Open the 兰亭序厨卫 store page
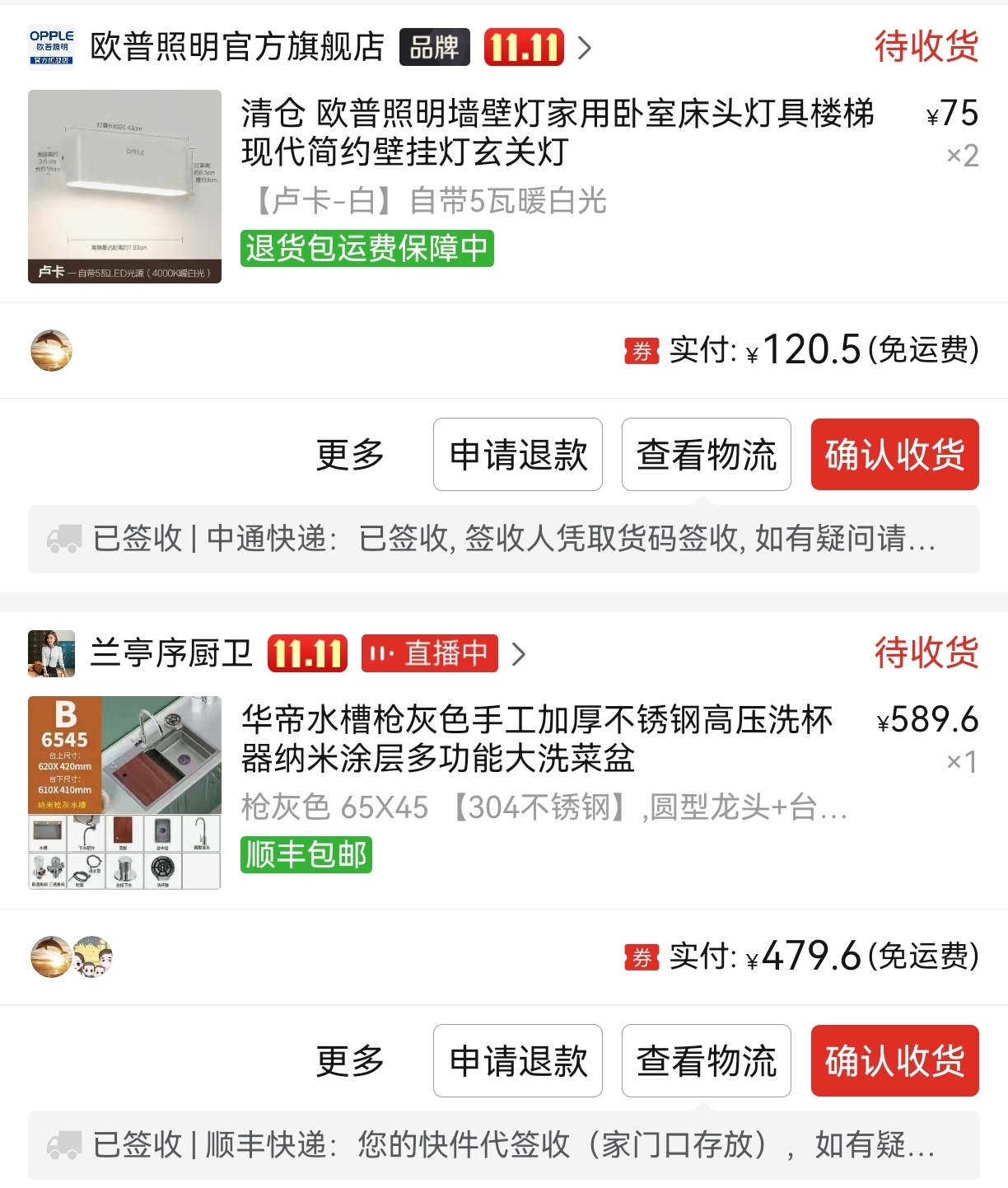The height and width of the screenshot is (1188, 1008). point(171,653)
